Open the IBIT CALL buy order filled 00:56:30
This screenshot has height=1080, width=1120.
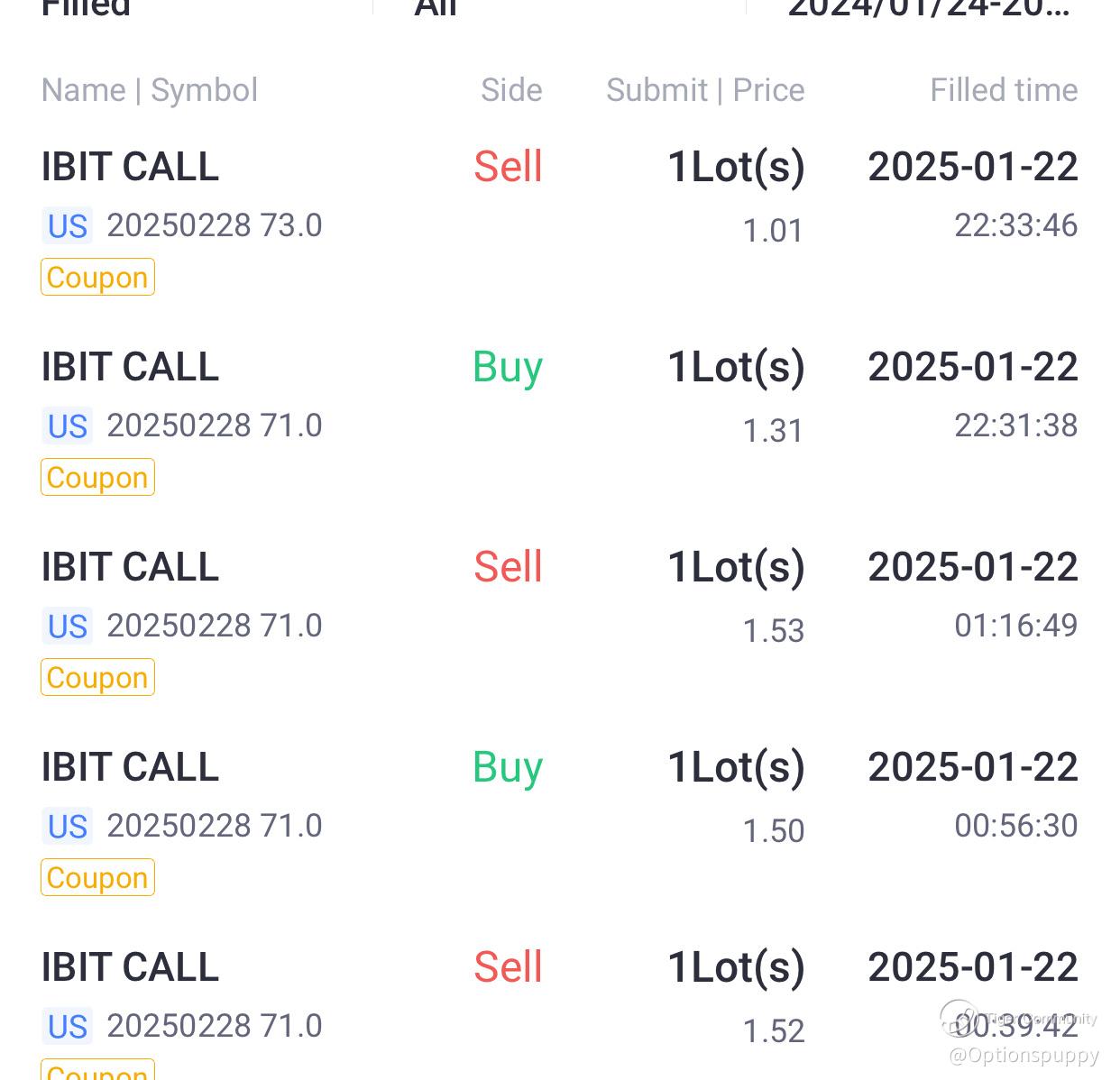pyautogui.click(x=559, y=817)
